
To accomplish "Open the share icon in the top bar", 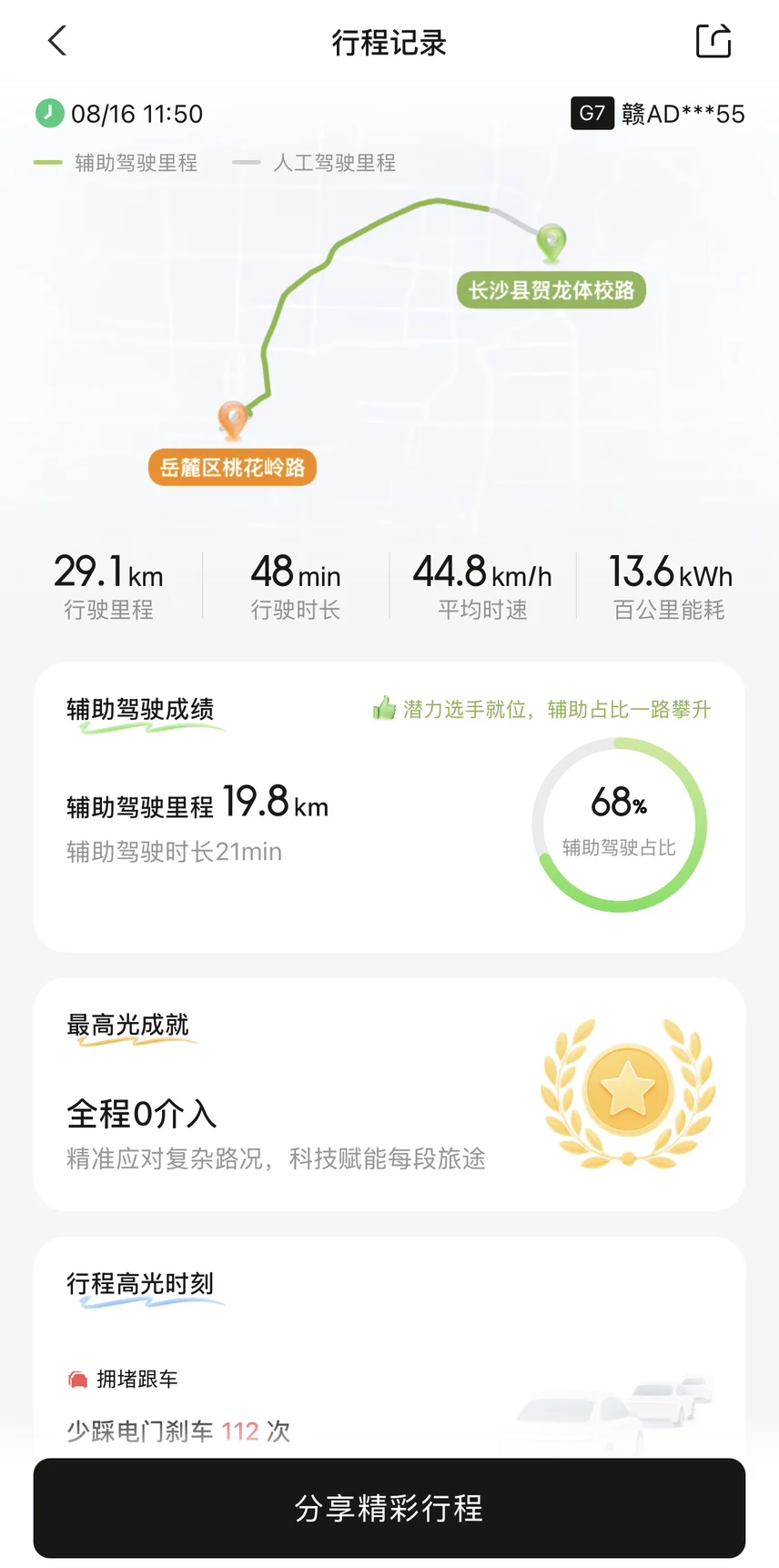I will (x=713, y=41).
